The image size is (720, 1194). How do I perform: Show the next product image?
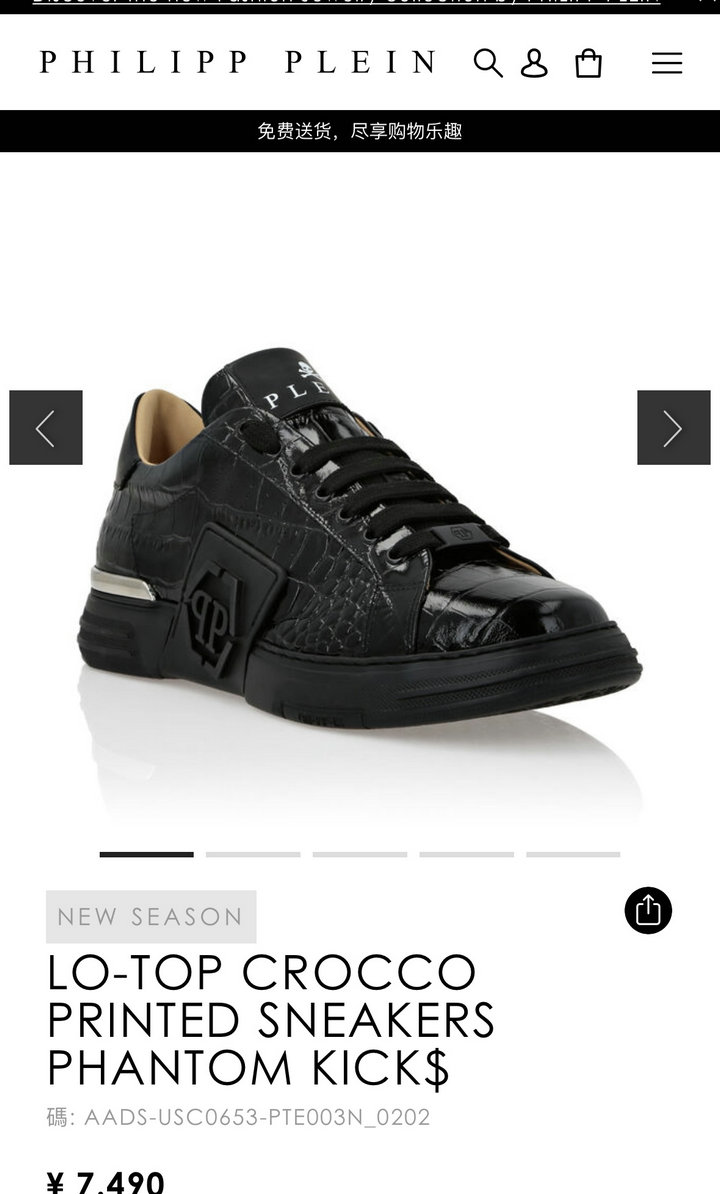pyautogui.click(x=674, y=427)
